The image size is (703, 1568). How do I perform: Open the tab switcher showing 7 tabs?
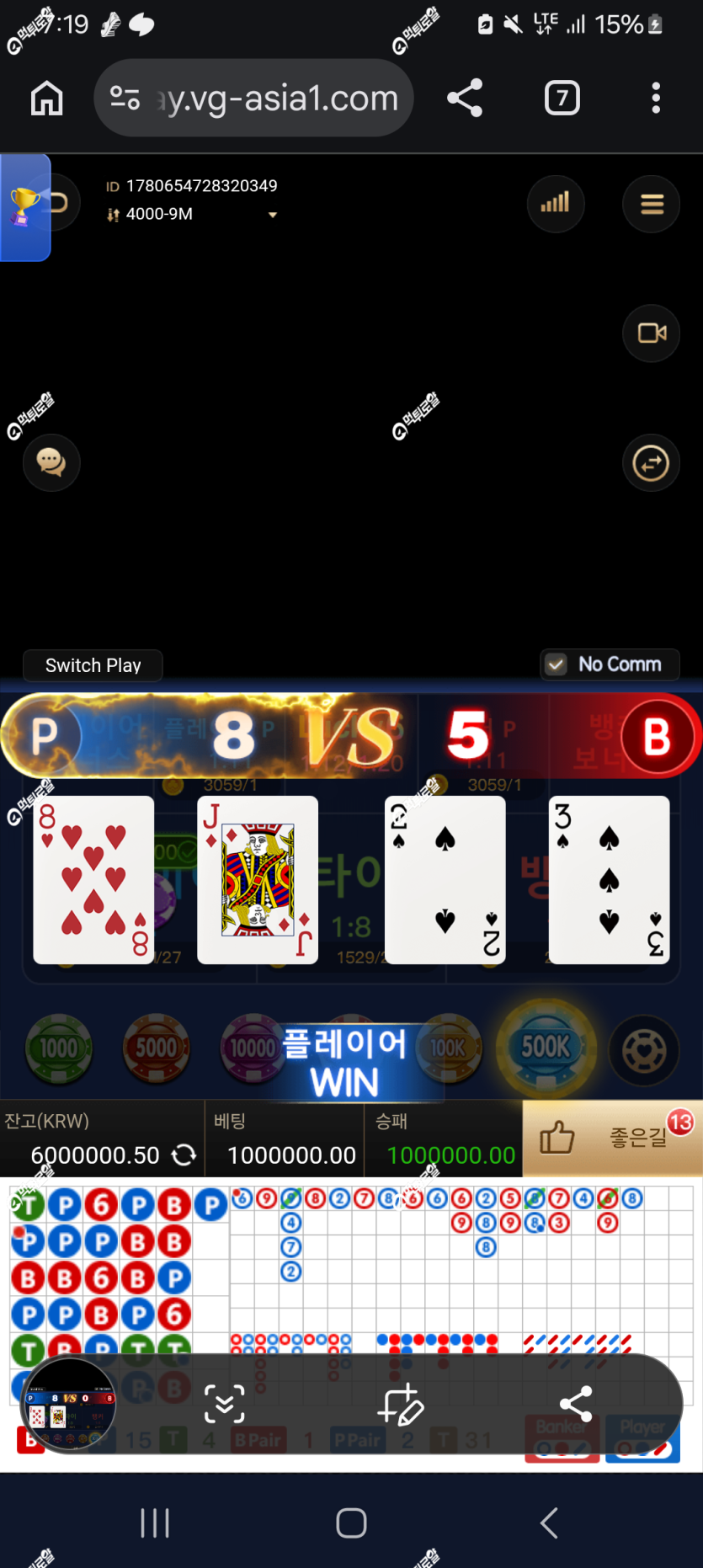coord(562,98)
